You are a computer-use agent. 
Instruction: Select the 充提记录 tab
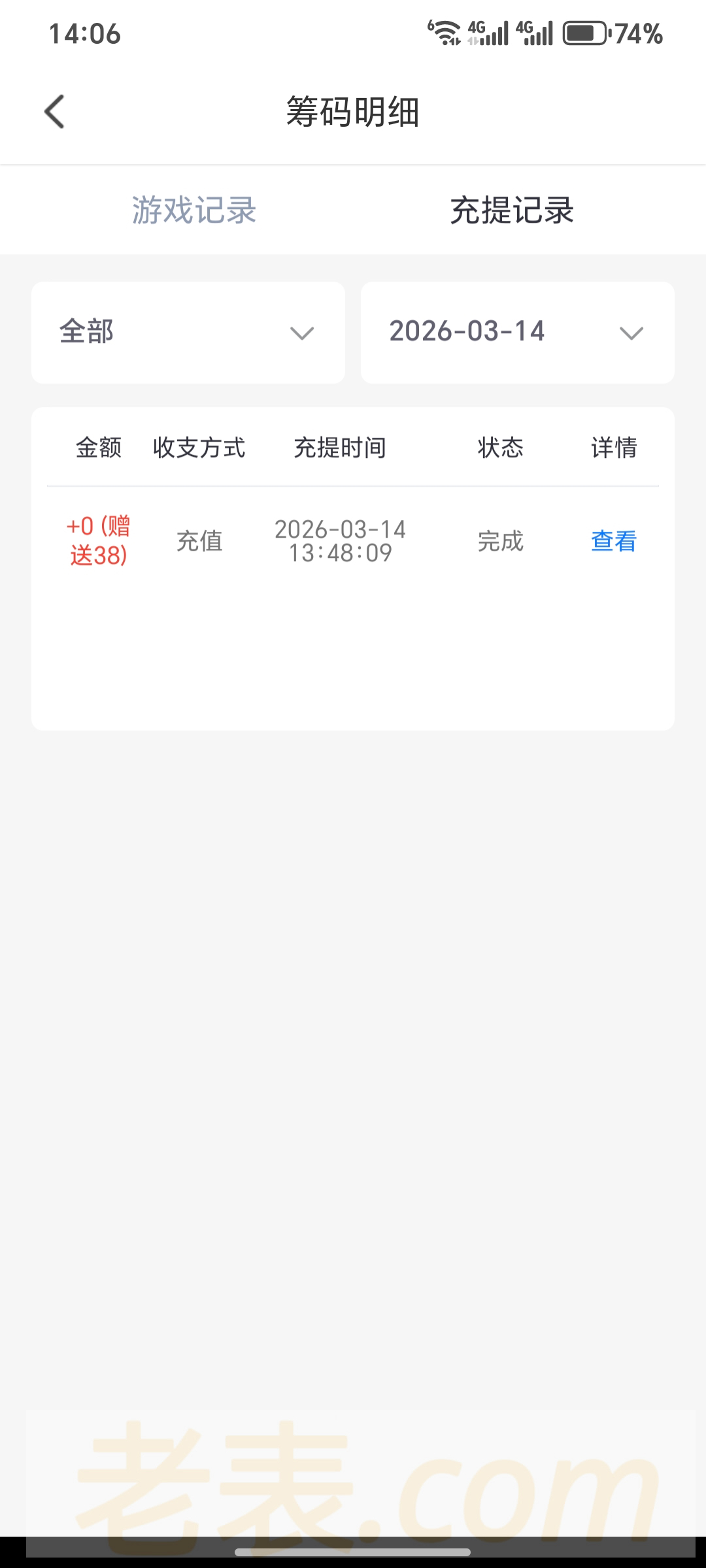(x=512, y=210)
